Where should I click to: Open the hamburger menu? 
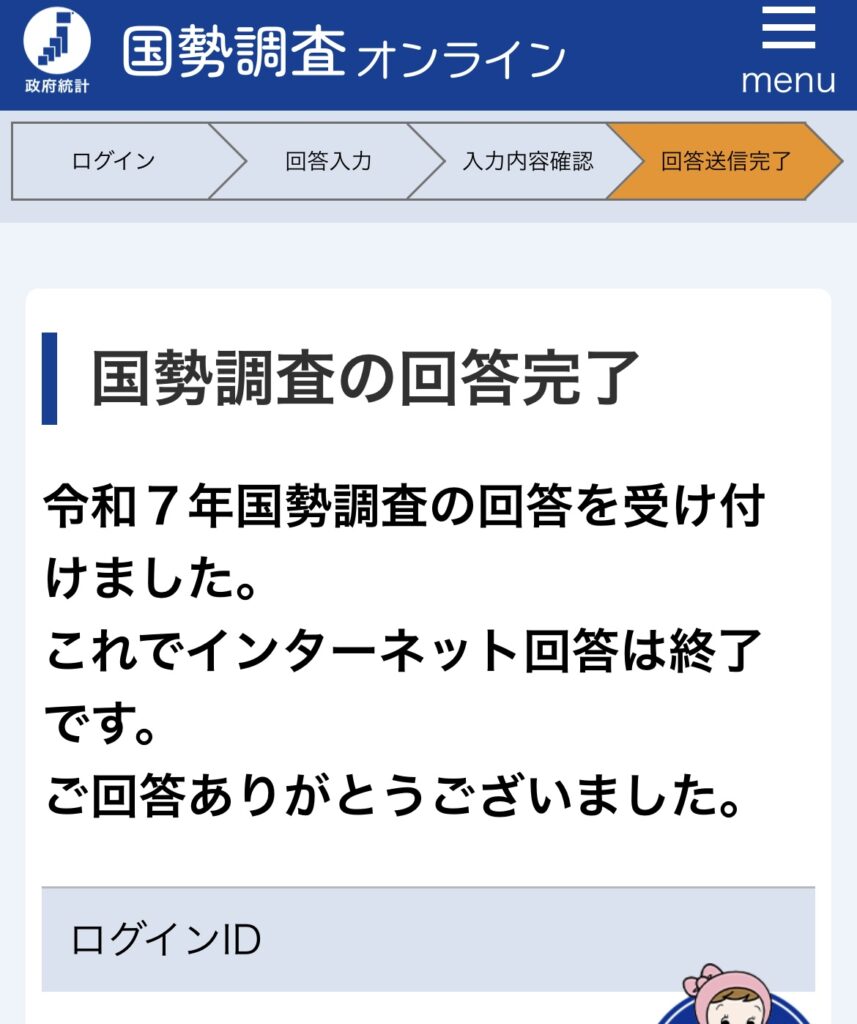coord(788,50)
